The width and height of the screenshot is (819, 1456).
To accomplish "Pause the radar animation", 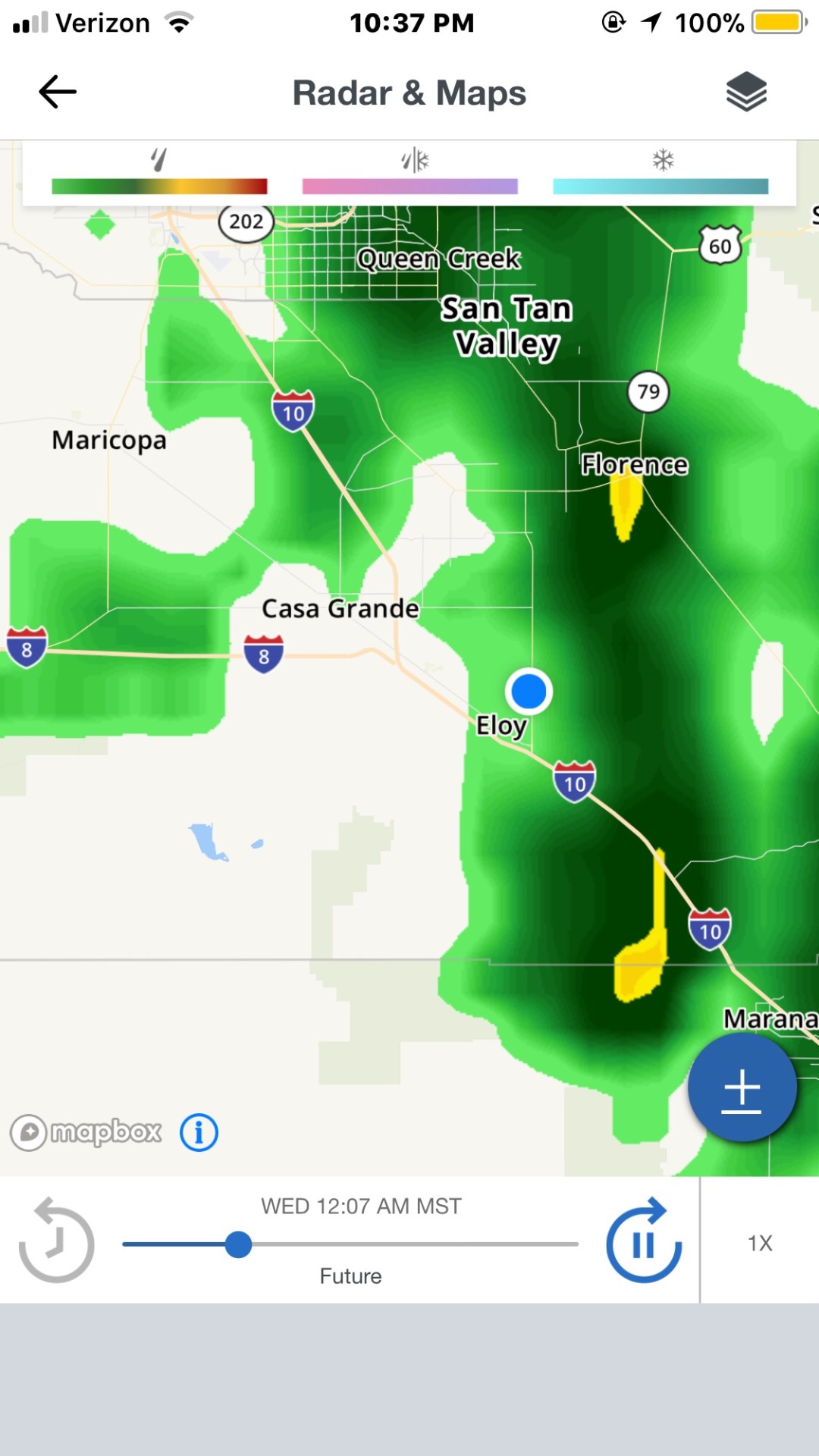I will pyautogui.click(x=644, y=1242).
